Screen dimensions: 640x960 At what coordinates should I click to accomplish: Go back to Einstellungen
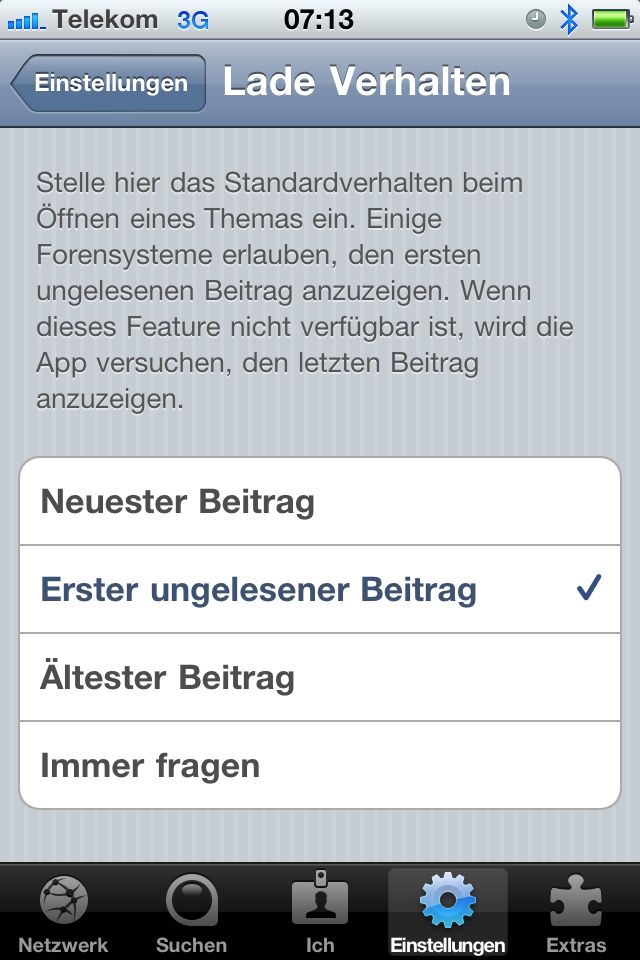pos(108,83)
